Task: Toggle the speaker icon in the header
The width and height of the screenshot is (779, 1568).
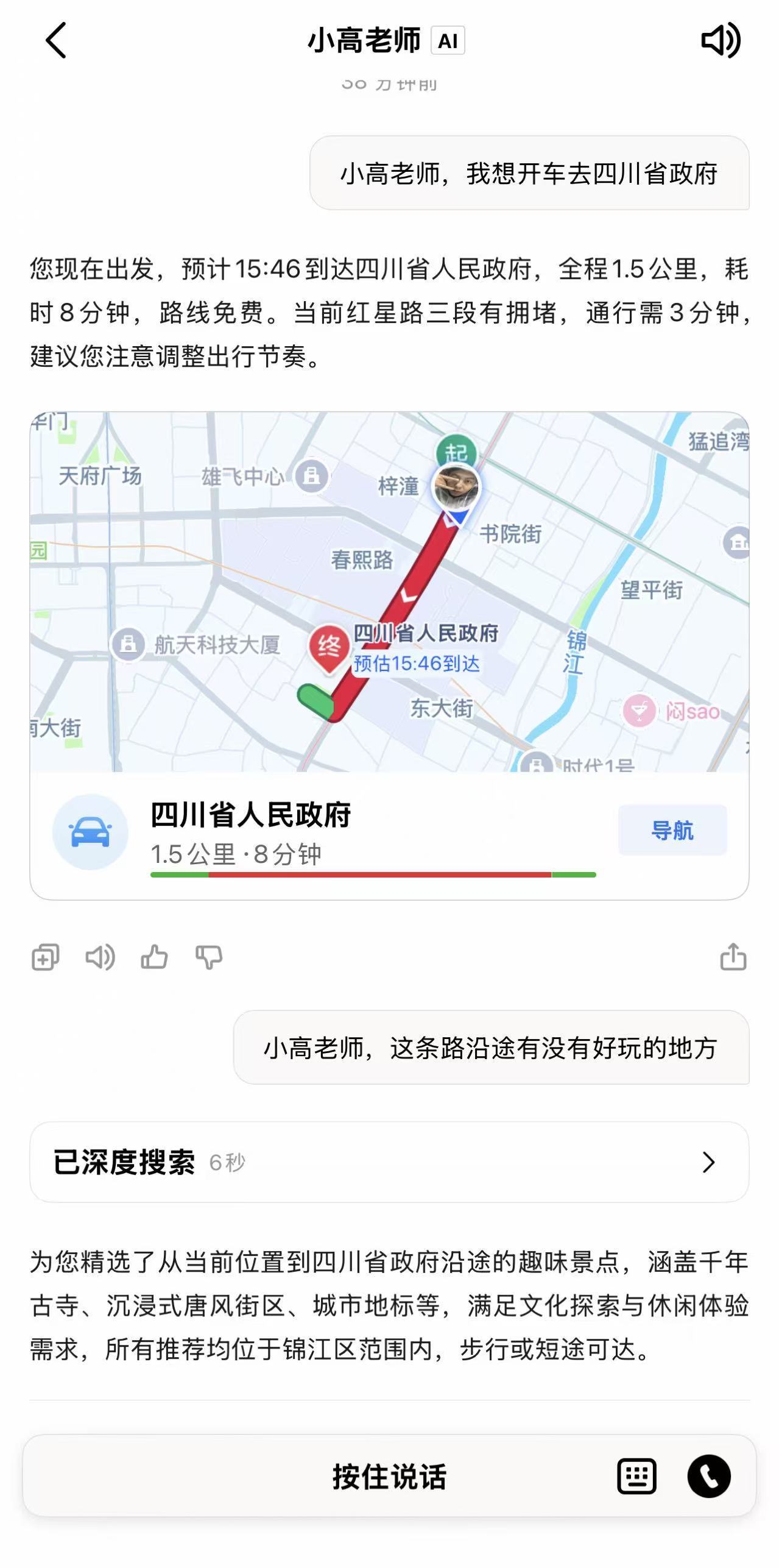Action: 721,41
